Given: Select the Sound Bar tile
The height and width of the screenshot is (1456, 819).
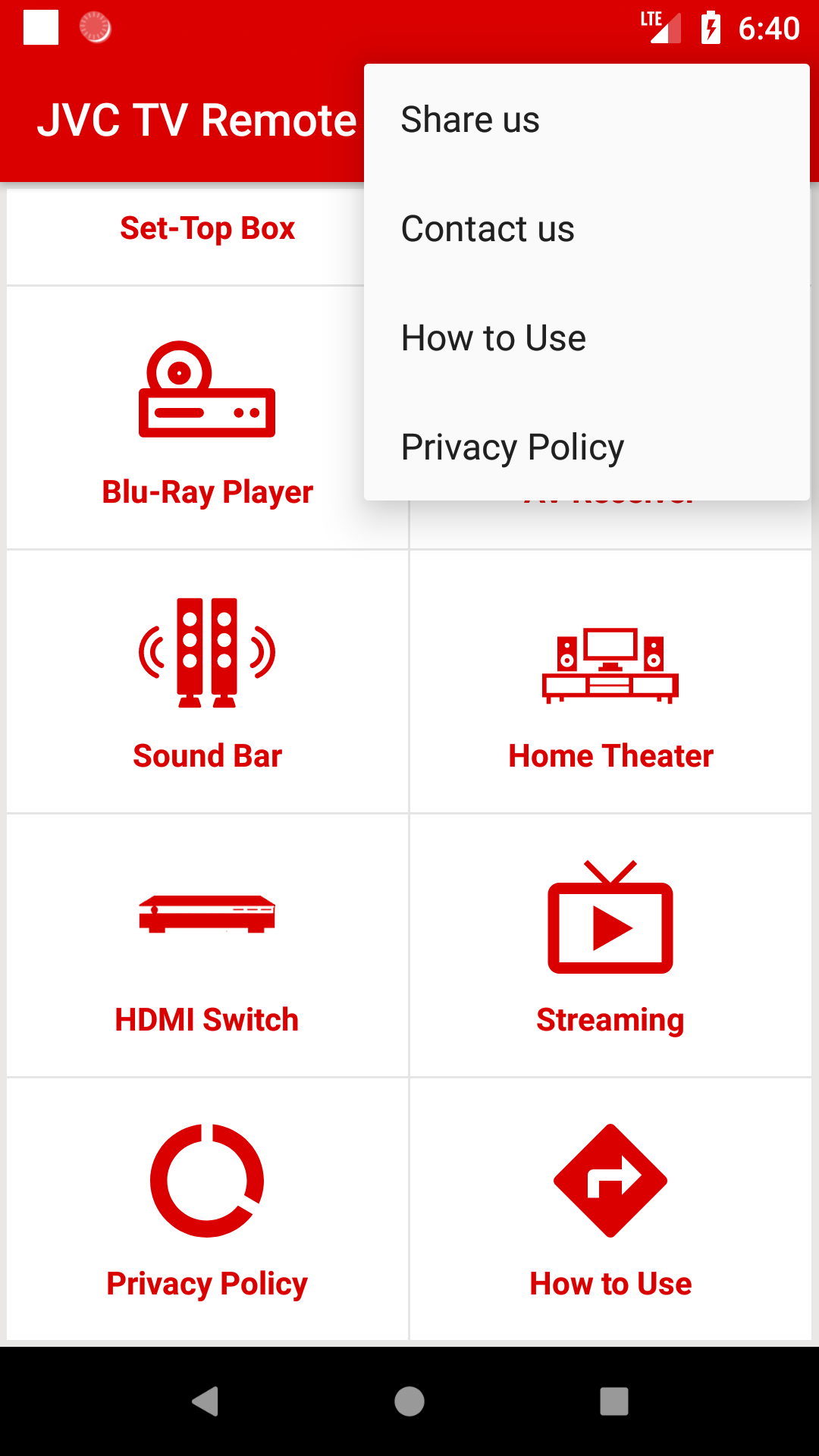Looking at the screenshot, I should [x=207, y=682].
